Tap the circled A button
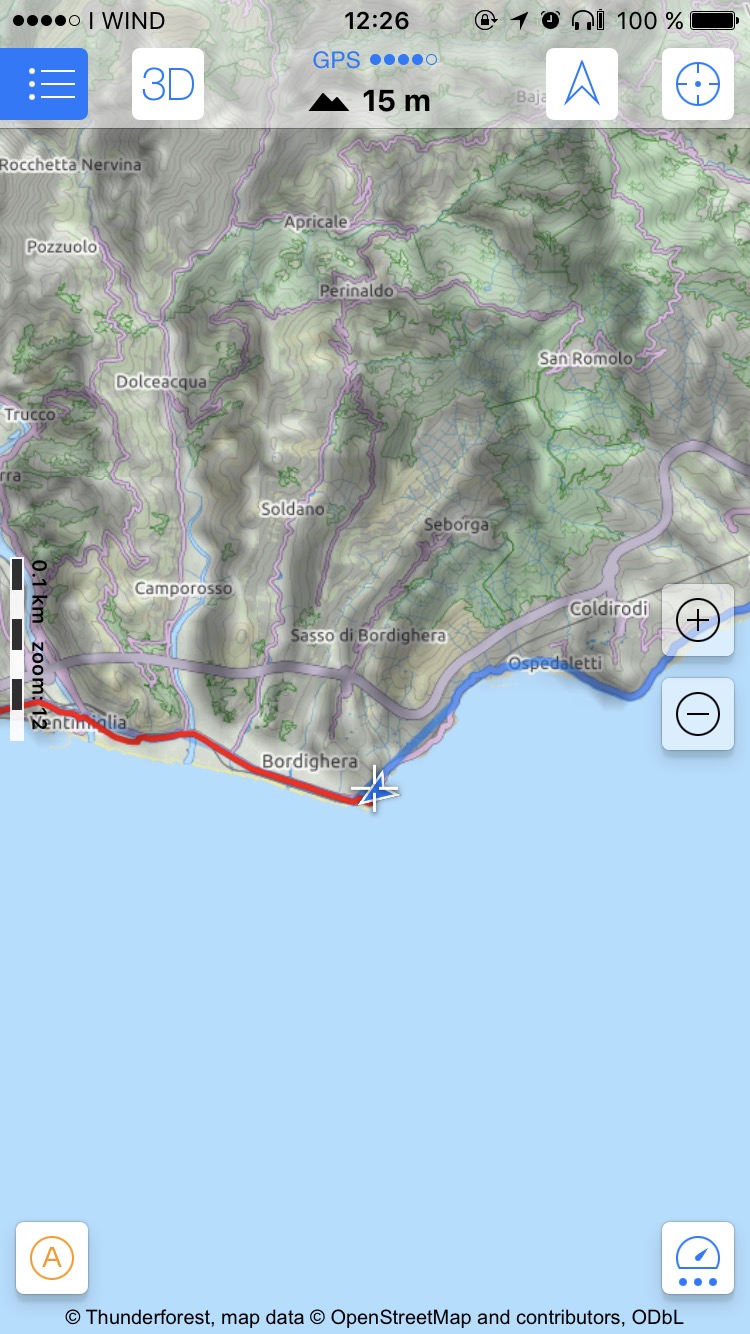Viewport: 750px width, 1334px height. point(52,1258)
